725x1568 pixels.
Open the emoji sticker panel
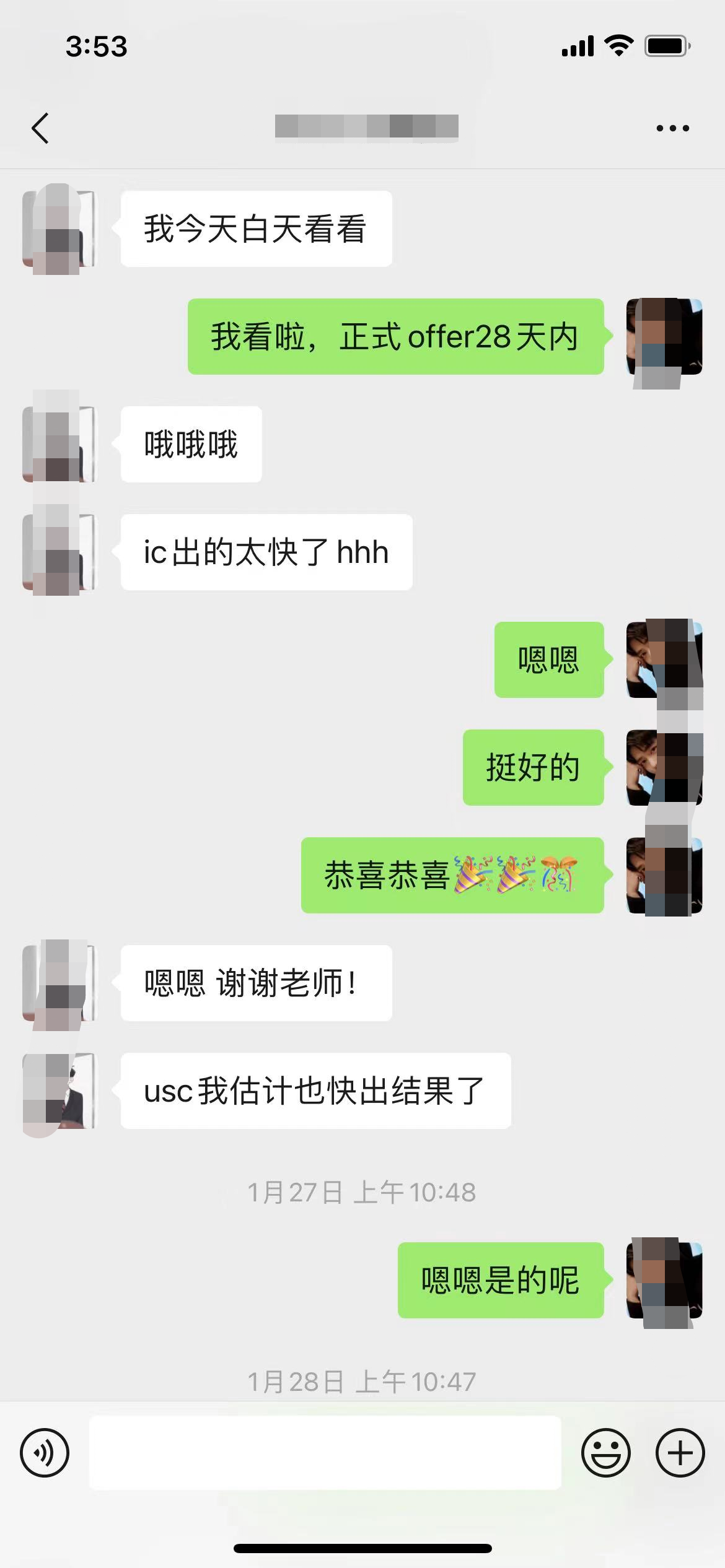pyautogui.click(x=605, y=1452)
